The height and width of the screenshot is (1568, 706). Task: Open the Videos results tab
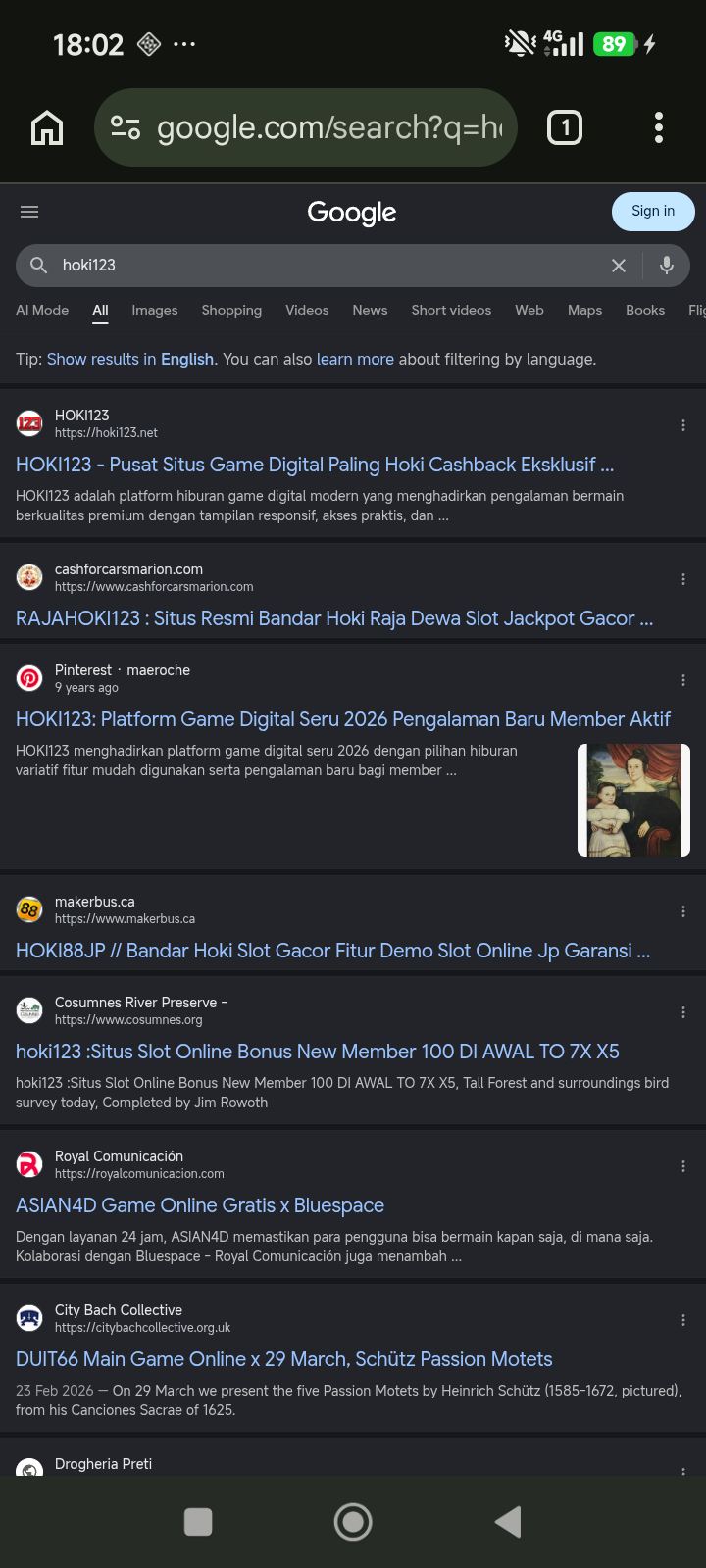(x=307, y=310)
